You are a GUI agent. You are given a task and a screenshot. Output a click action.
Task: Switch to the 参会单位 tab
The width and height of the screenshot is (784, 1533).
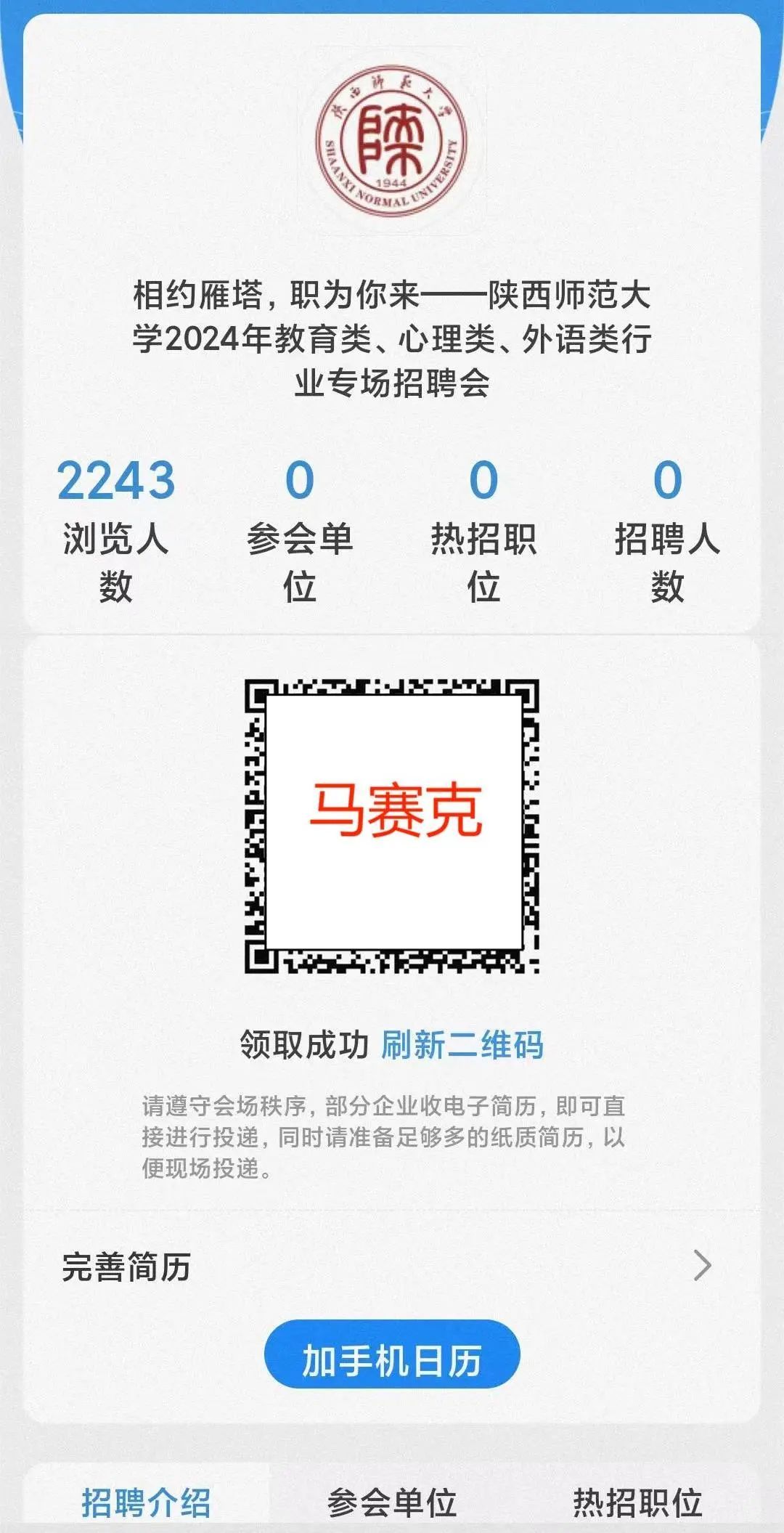tap(392, 1502)
